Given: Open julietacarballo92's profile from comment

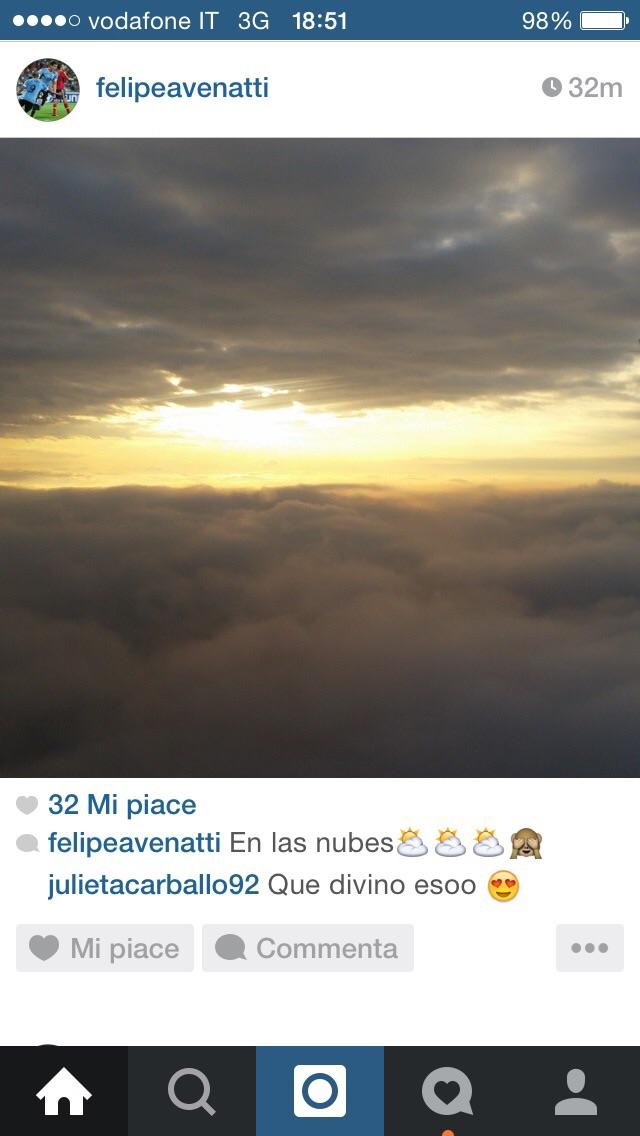Looking at the screenshot, I should coord(153,885).
